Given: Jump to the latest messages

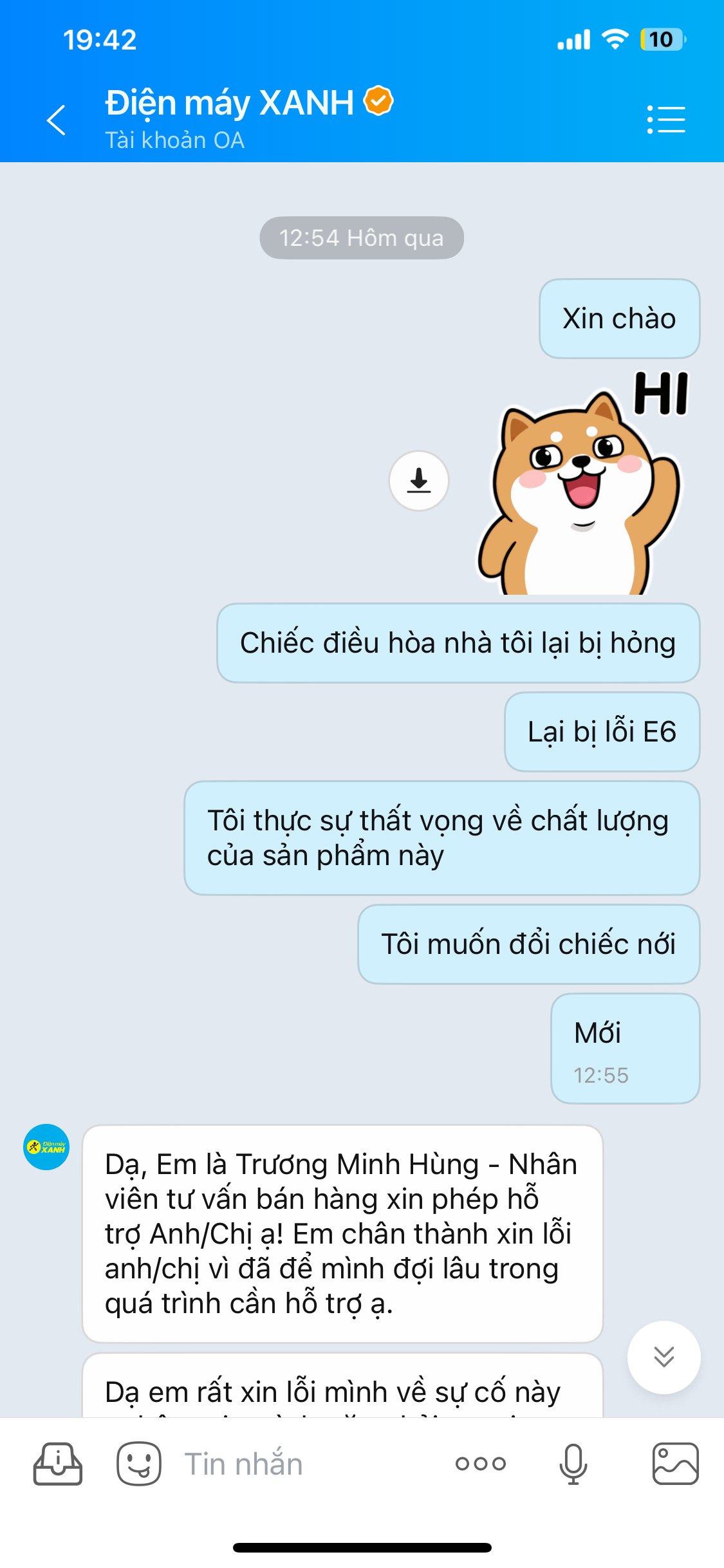Looking at the screenshot, I should pyautogui.click(x=664, y=1357).
